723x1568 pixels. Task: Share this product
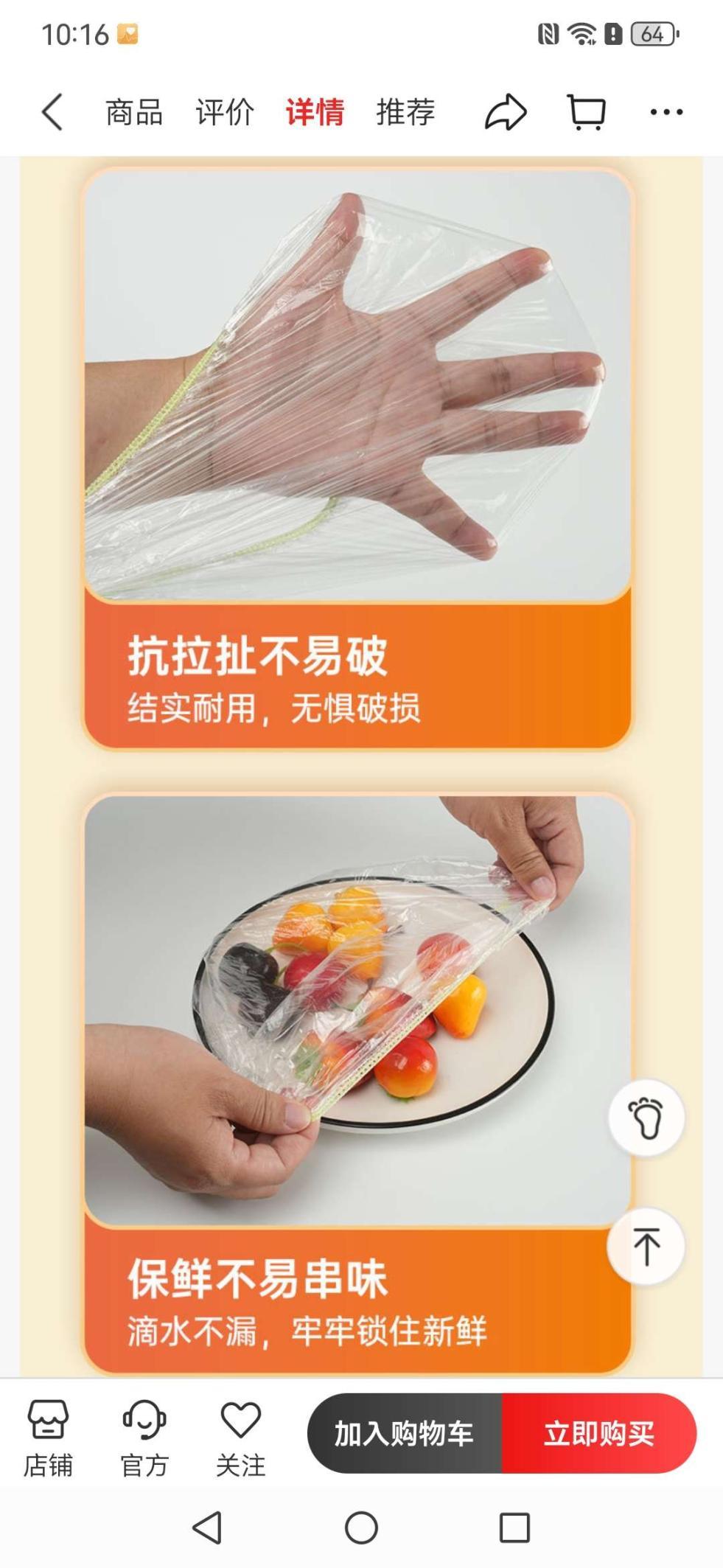(x=506, y=112)
